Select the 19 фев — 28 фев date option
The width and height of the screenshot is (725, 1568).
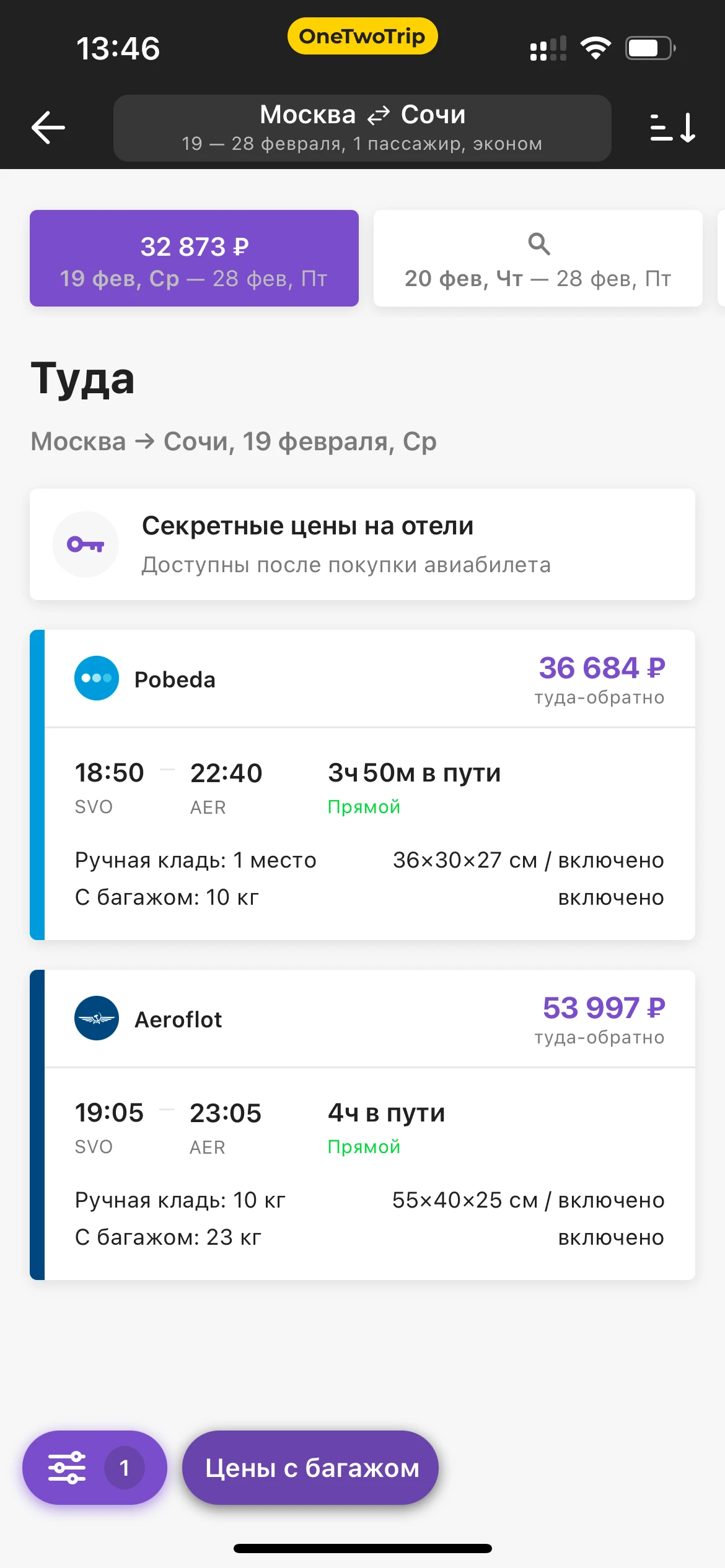click(x=194, y=258)
